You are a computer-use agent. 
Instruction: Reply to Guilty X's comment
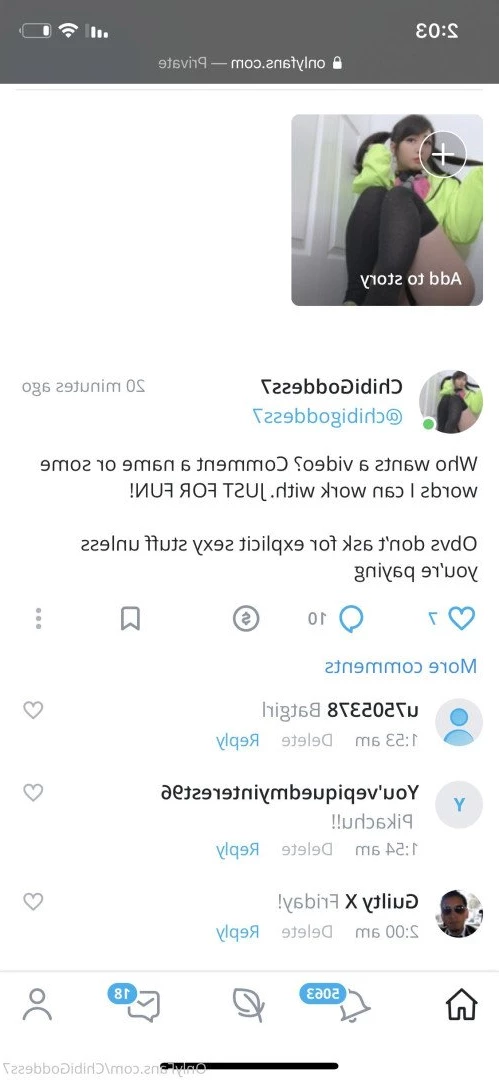click(x=238, y=932)
